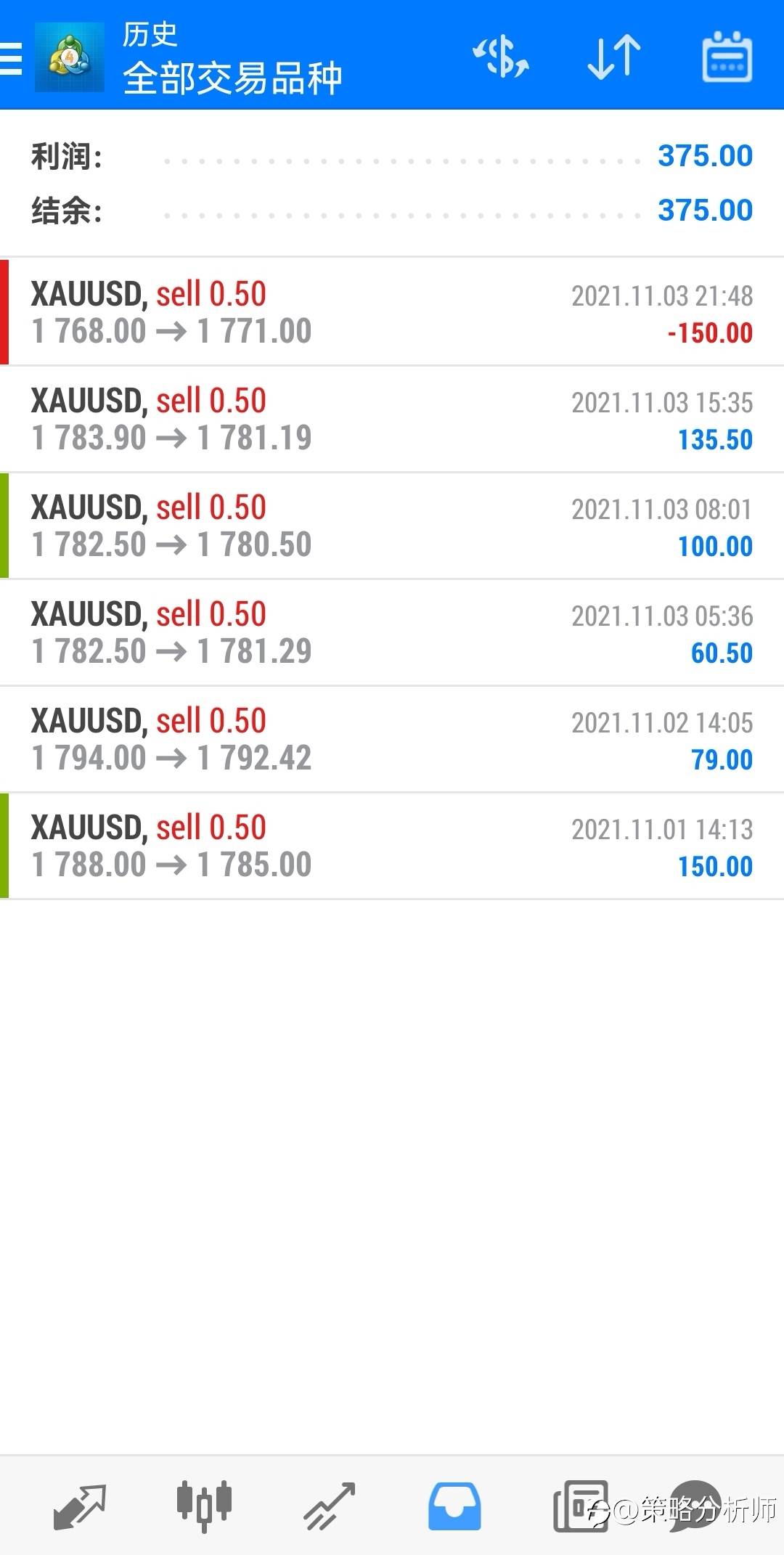Expand the trade with profit 135.50

[x=392, y=419]
